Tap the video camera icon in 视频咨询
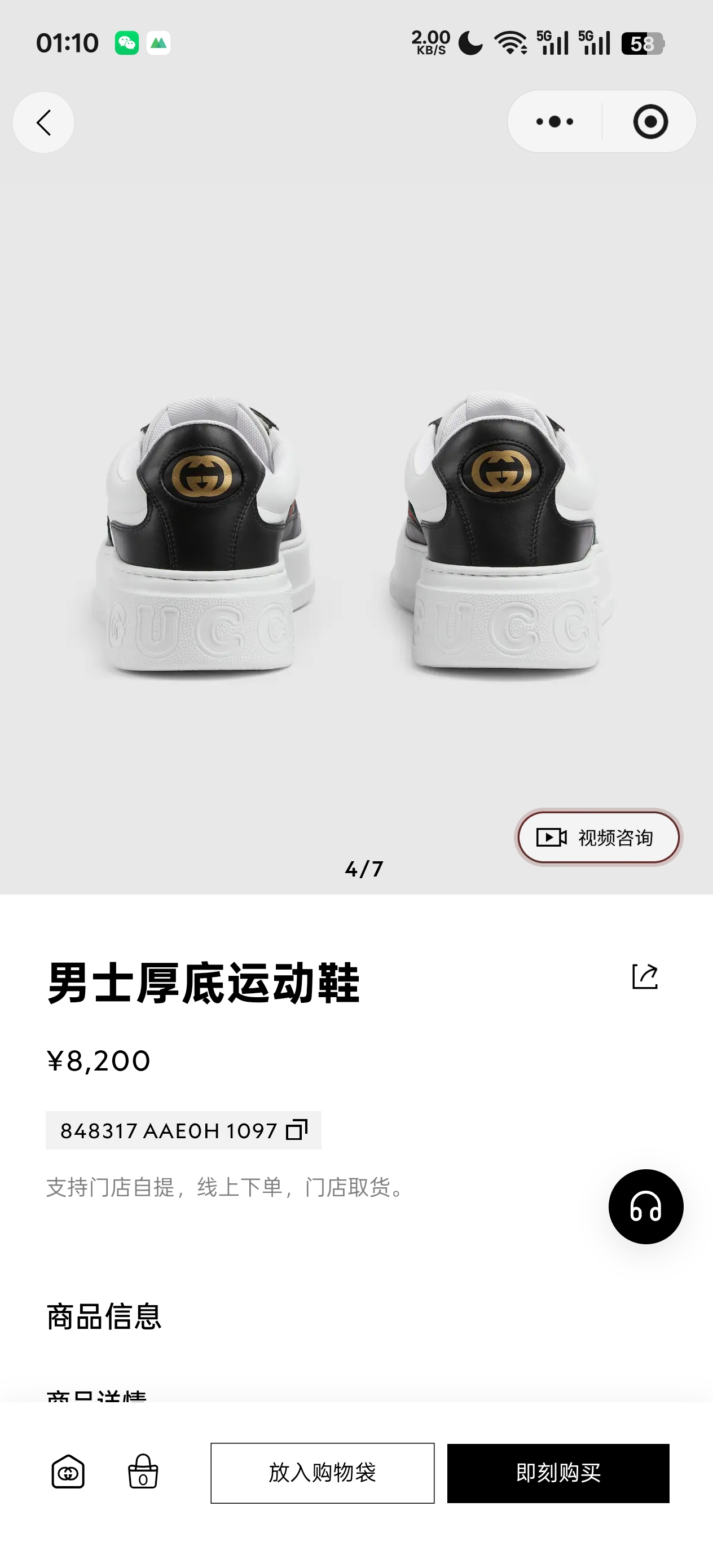Viewport: 713px width, 1568px height. [550, 837]
